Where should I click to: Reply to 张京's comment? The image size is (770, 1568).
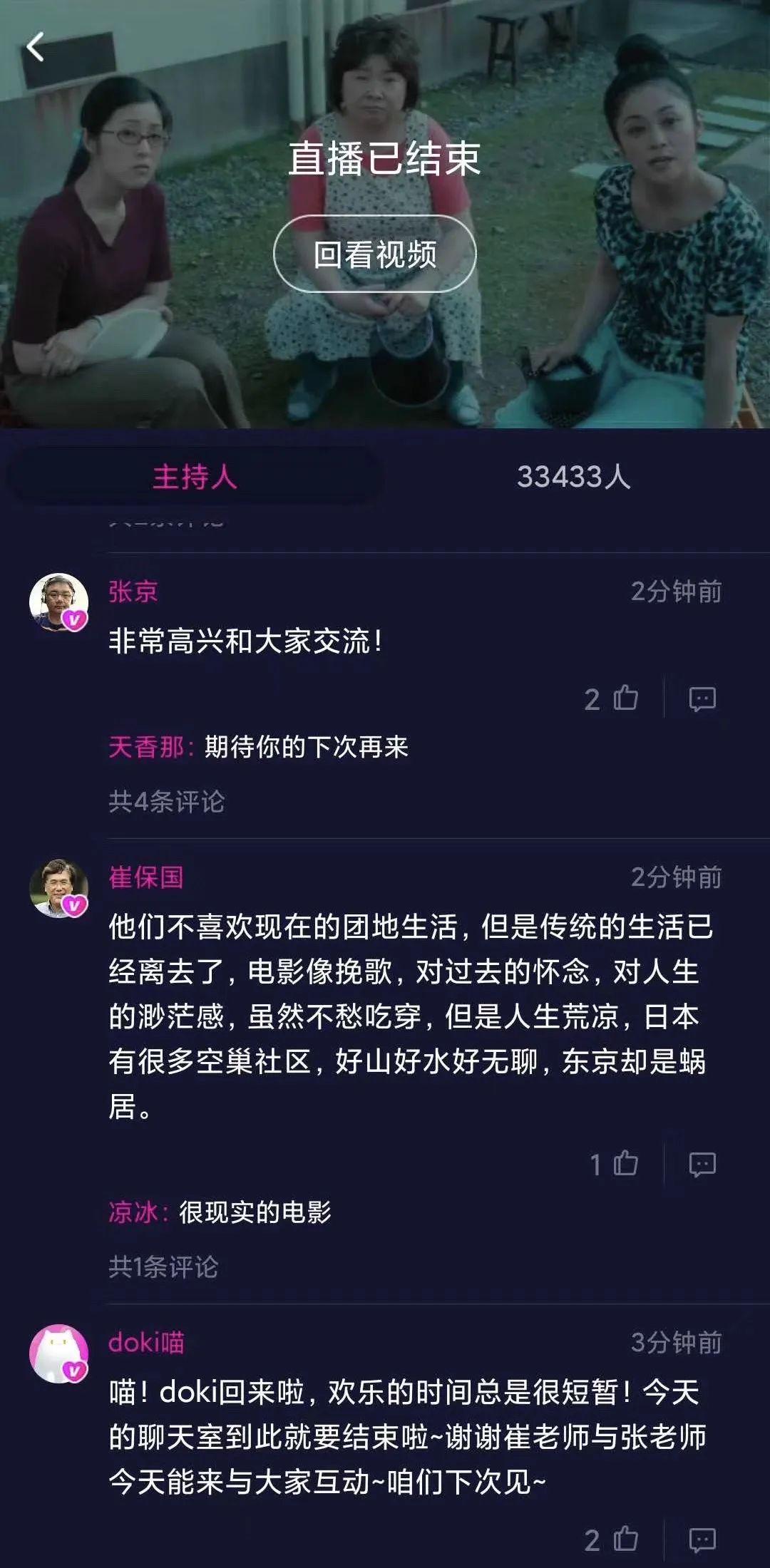click(702, 698)
